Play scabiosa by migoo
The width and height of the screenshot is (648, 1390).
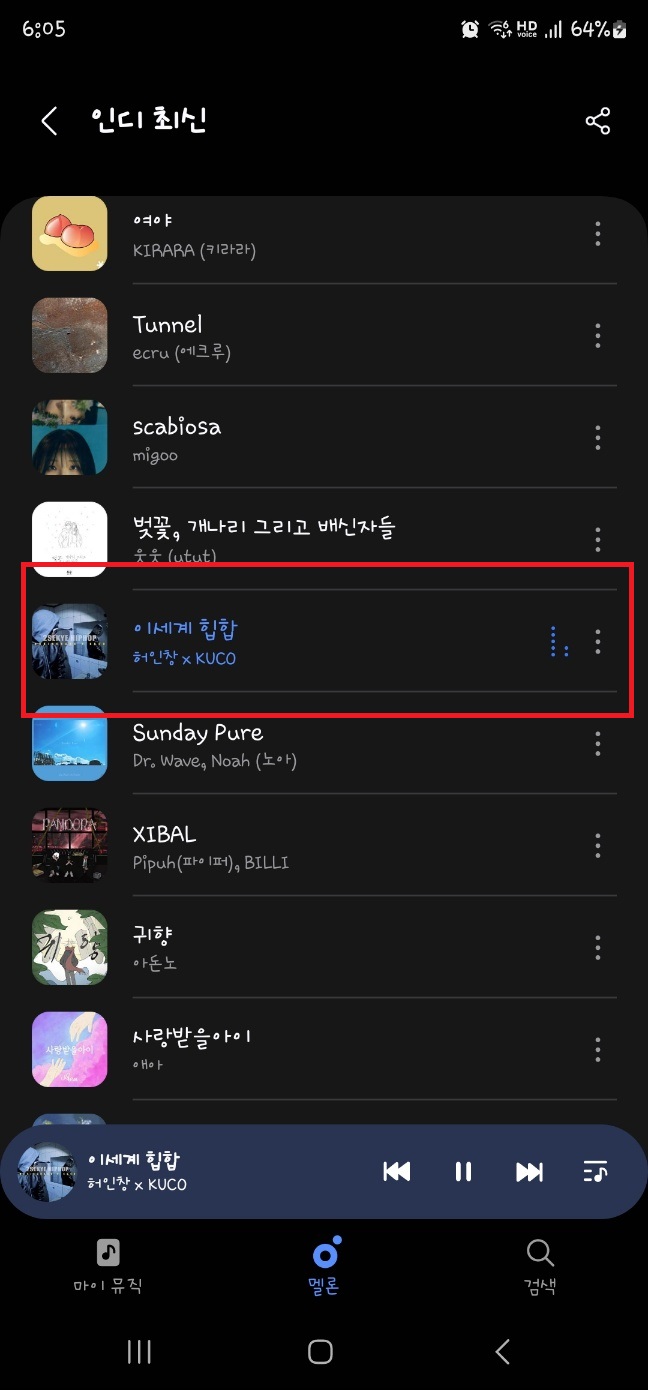pos(330,438)
